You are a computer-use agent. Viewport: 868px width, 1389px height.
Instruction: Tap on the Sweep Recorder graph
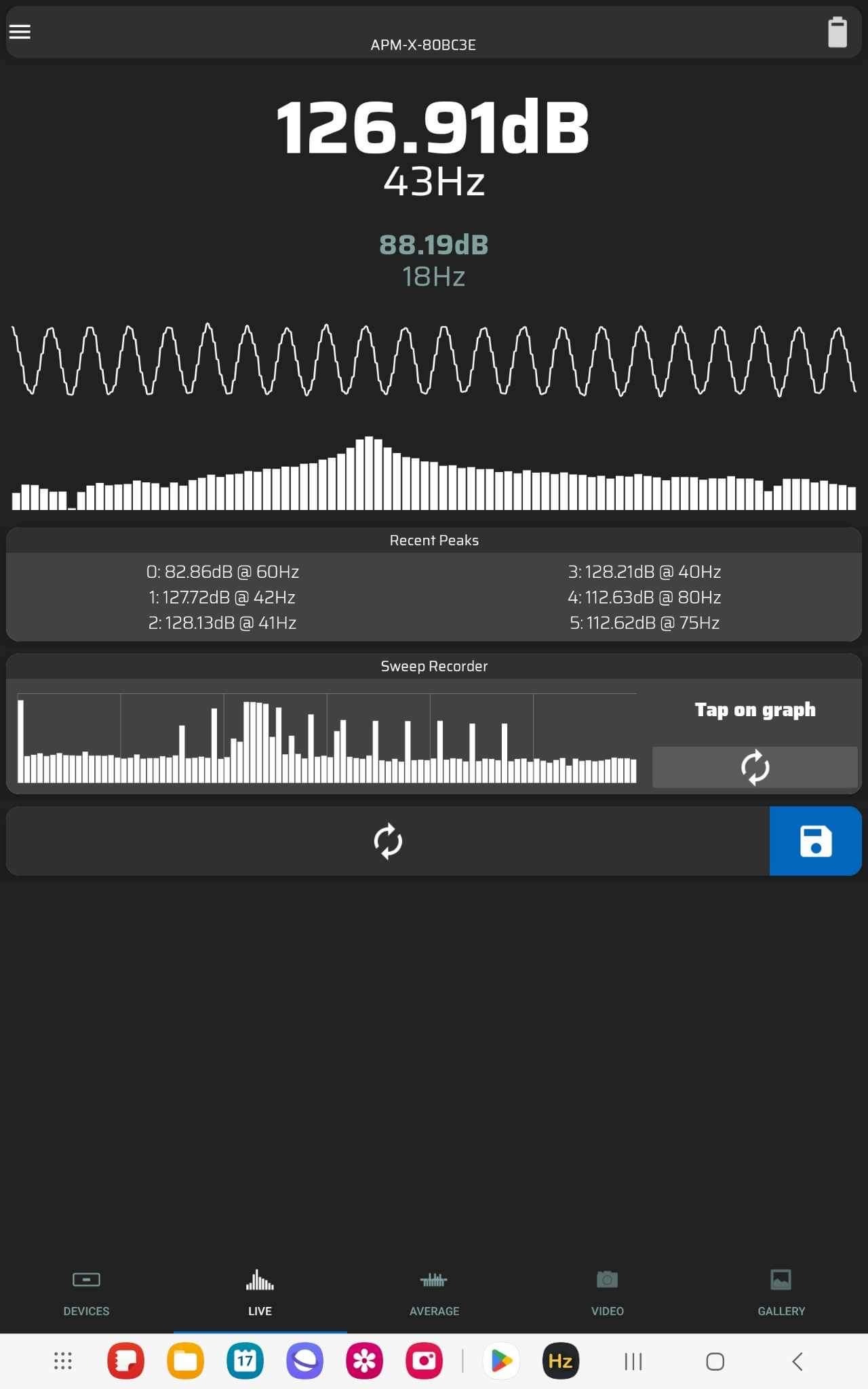[x=327, y=738]
